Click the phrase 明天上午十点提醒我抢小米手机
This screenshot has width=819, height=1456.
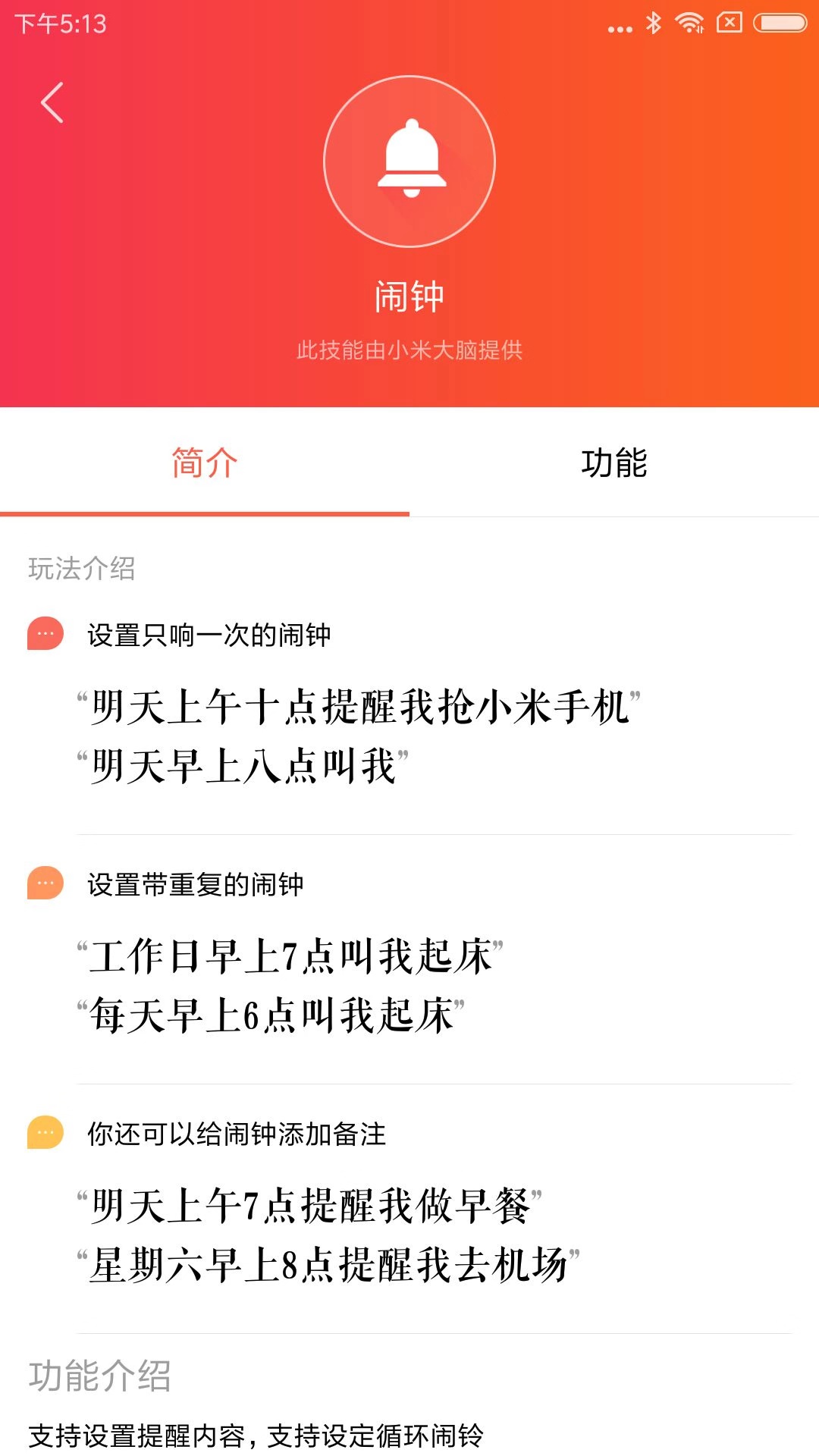pyautogui.click(x=362, y=705)
